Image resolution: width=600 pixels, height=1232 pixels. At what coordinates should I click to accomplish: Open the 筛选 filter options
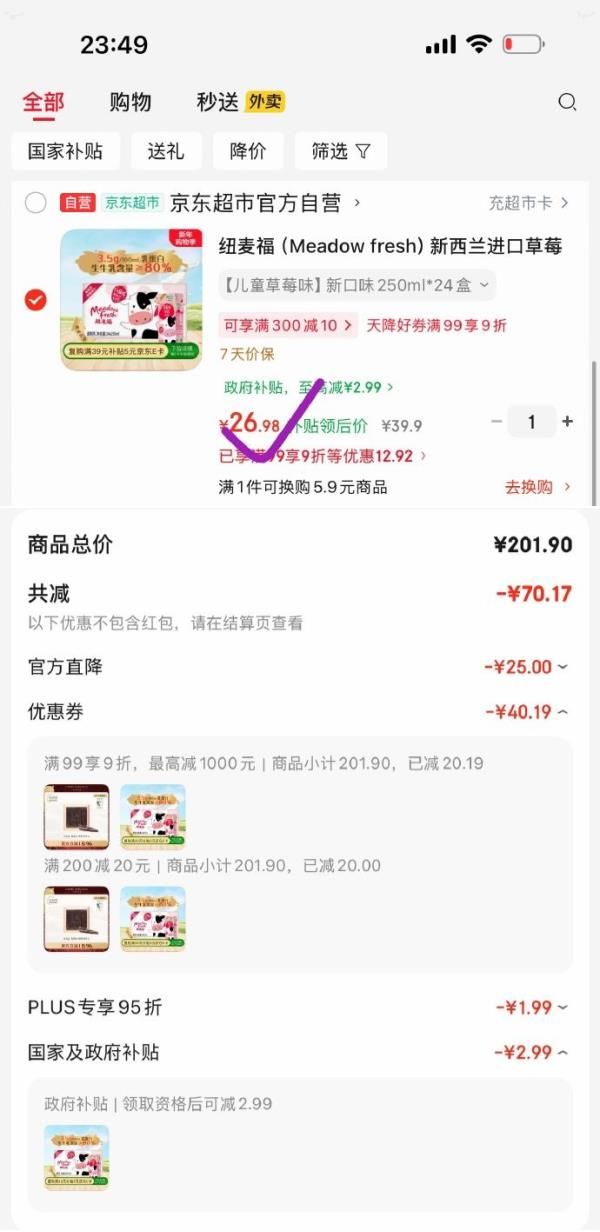tap(340, 151)
